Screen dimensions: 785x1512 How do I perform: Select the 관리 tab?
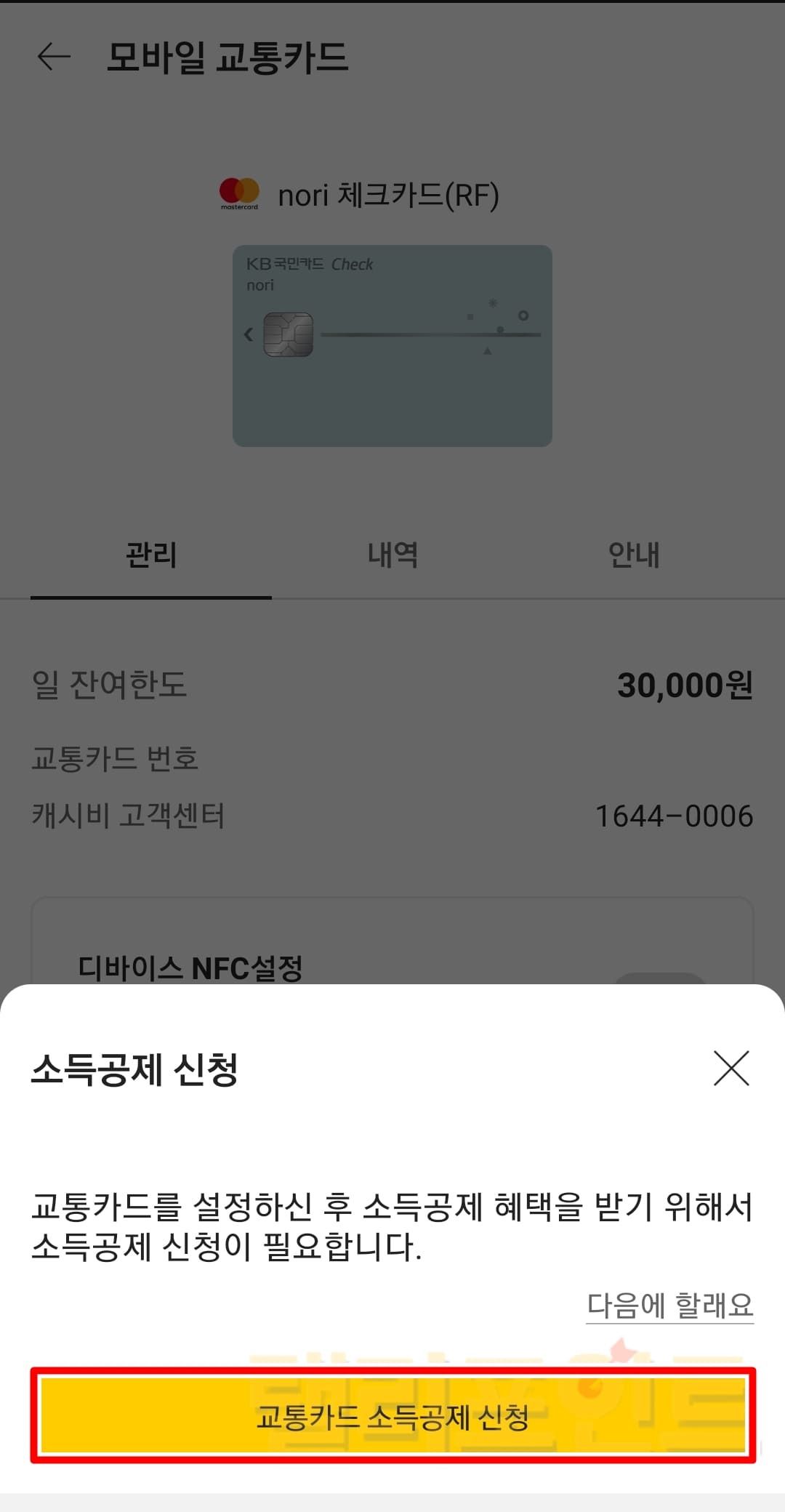pos(151,555)
